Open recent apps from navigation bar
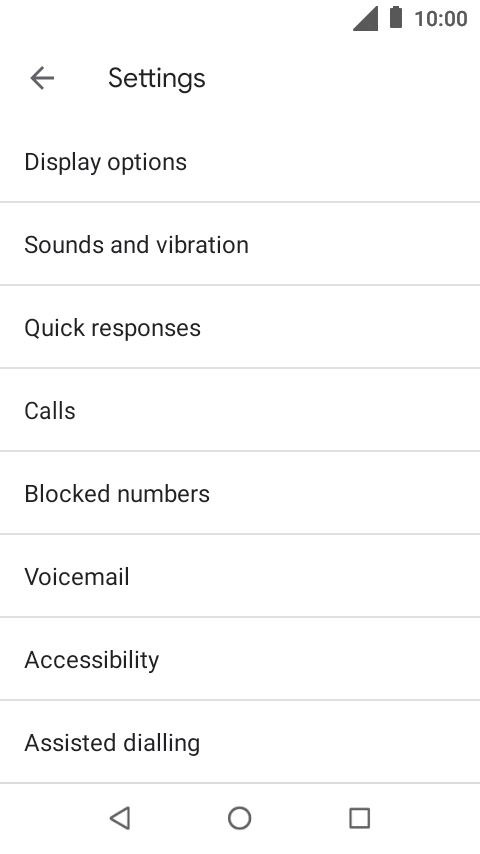480x854 pixels. click(360, 818)
